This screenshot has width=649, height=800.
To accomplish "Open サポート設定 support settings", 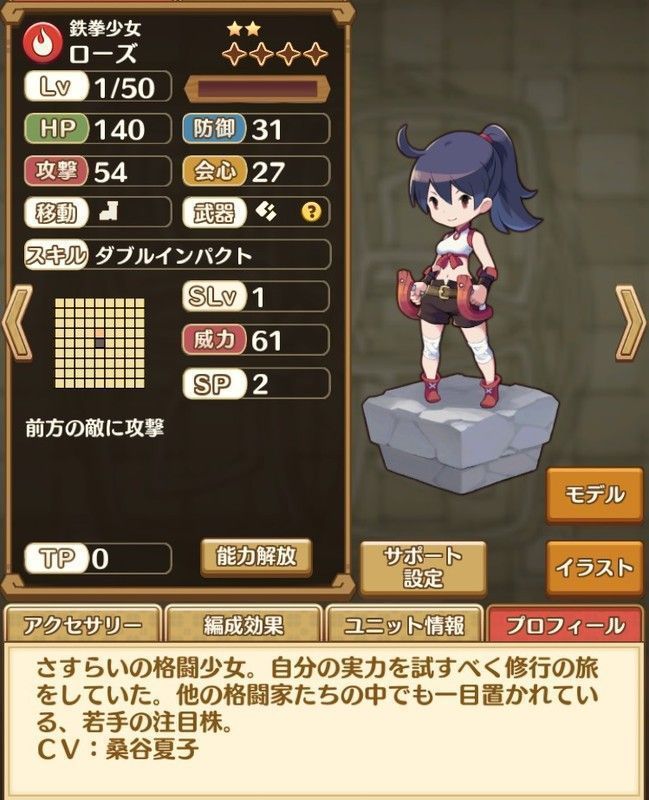I will tap(422, 567).
